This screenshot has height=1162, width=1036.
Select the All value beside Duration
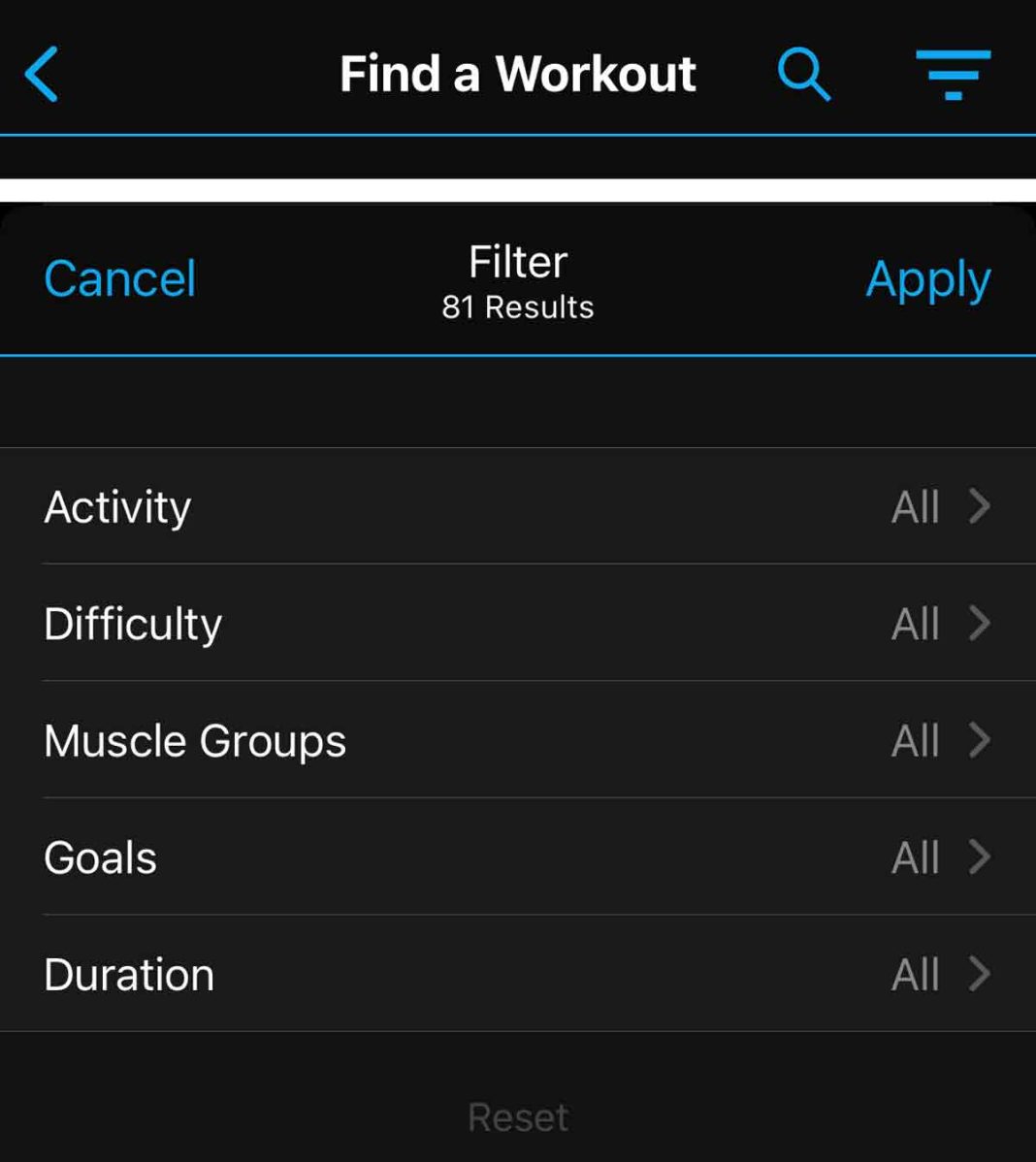pos(915,974)
